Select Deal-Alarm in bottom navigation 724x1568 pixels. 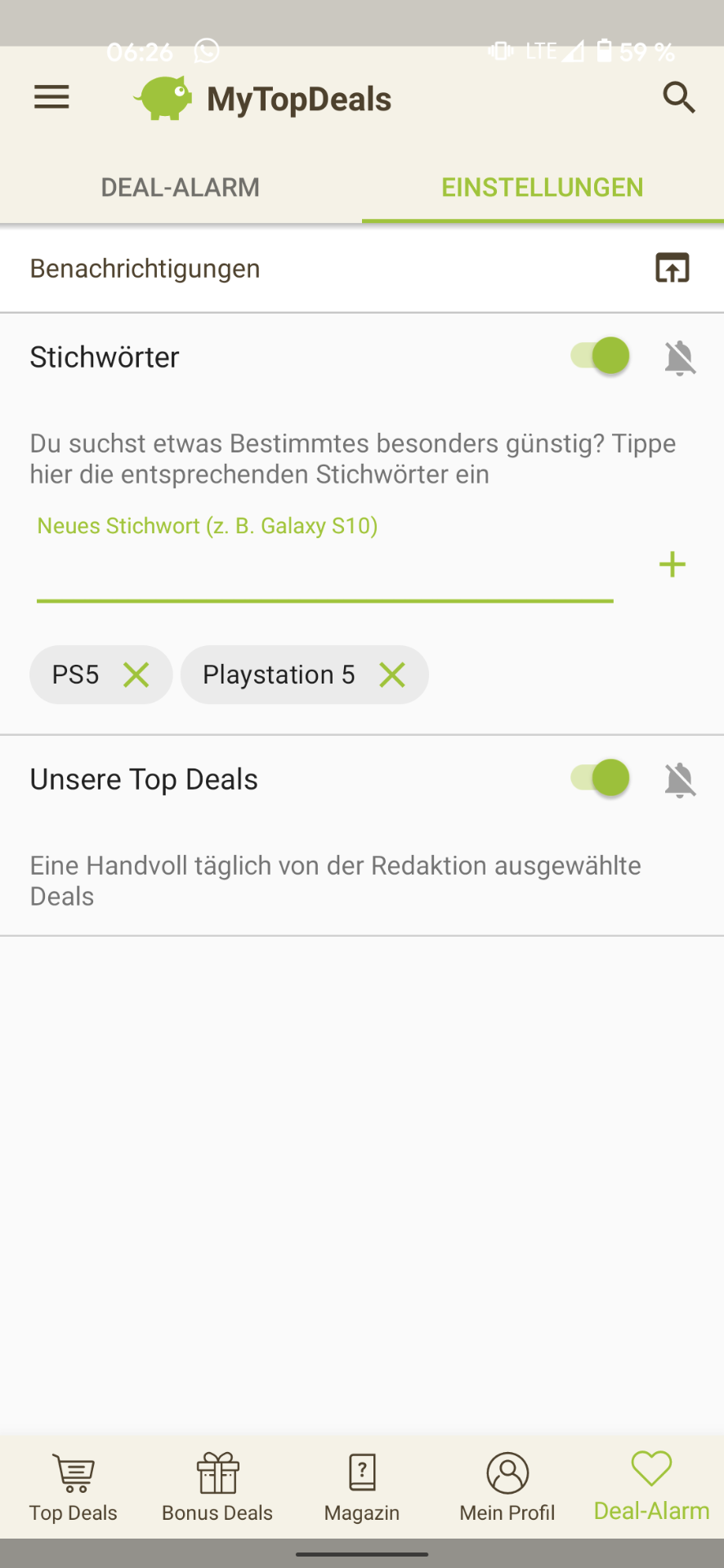(651, 1488)
